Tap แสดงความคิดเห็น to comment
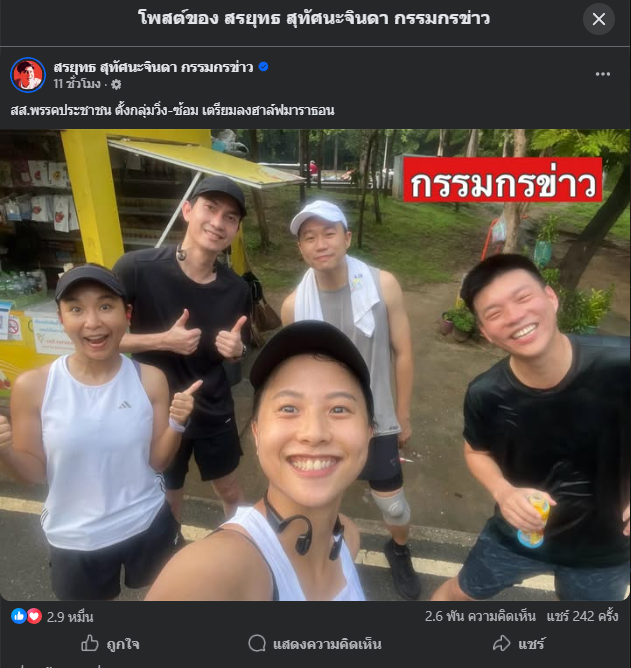The image size is (631, 668). [x=315, y=643]
